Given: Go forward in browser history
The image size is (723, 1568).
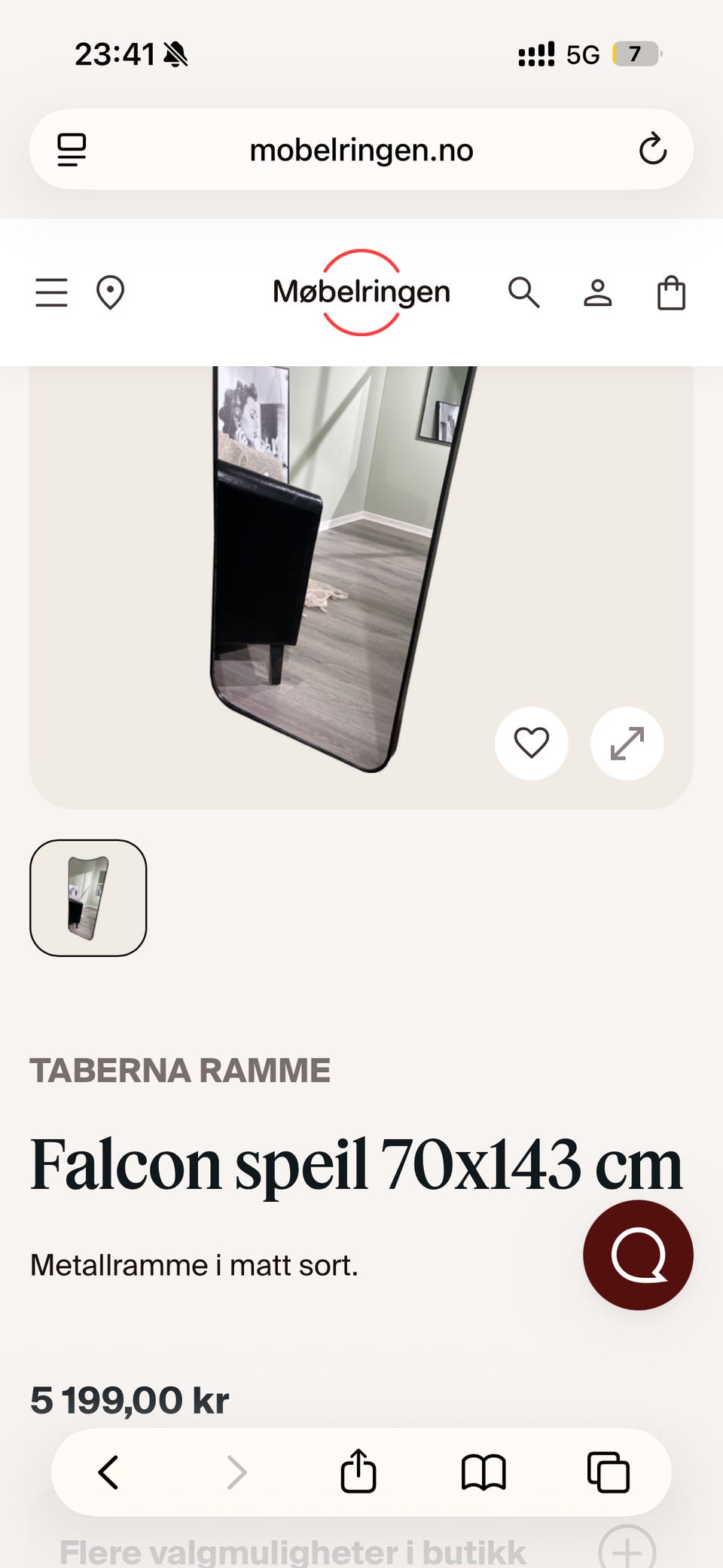Looking at the screenshot, I should click(237, 1472).
